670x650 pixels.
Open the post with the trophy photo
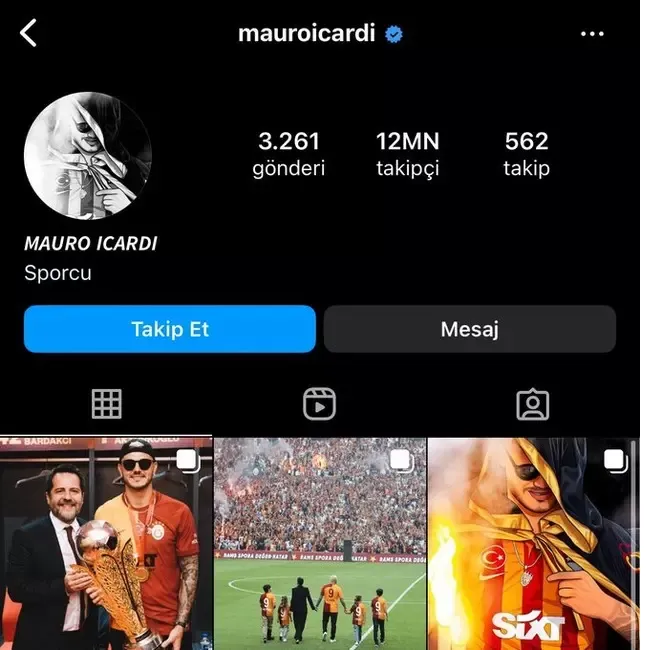click(x=106, y=543)
